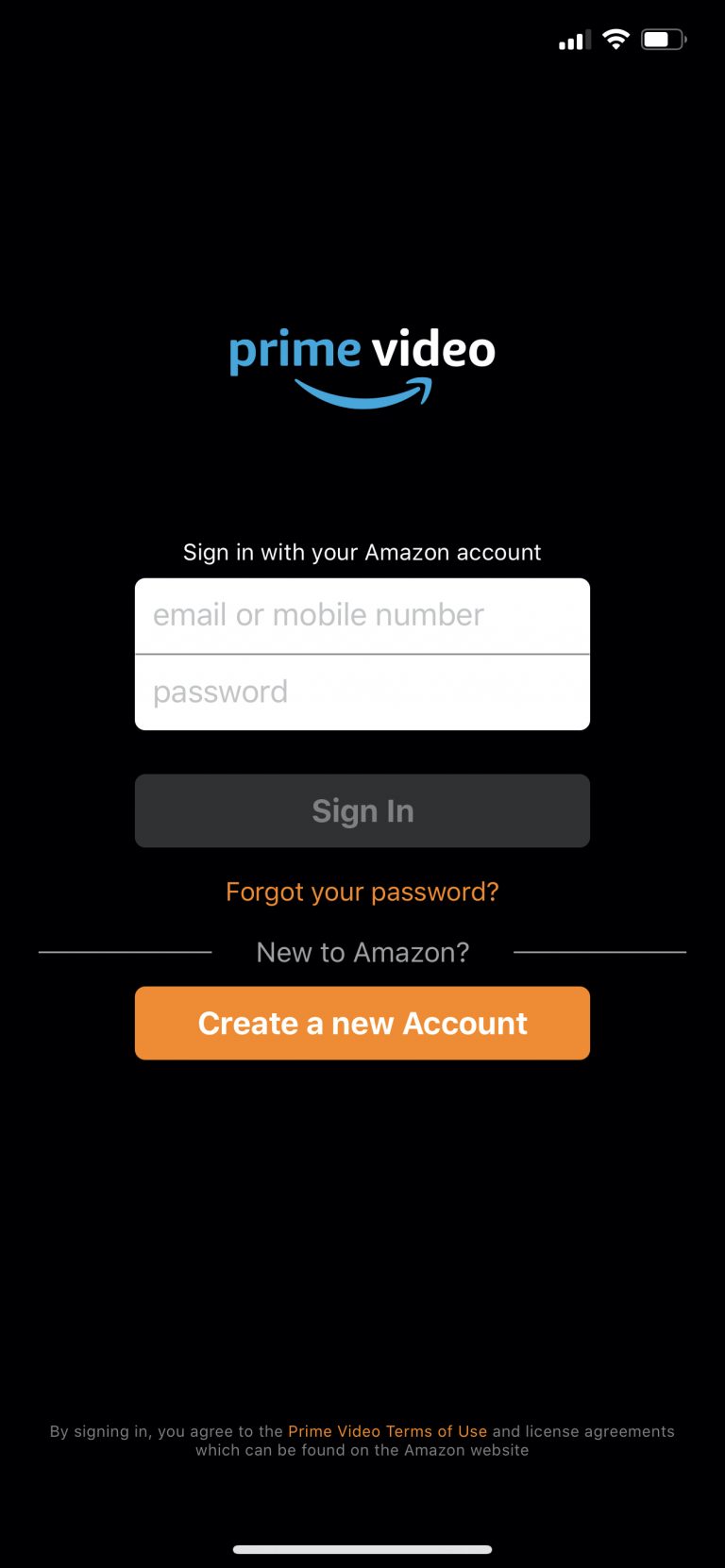Tap the email or mobile number field
The width and height of the screenshot is (725, 1568).
tap(362, 615)
